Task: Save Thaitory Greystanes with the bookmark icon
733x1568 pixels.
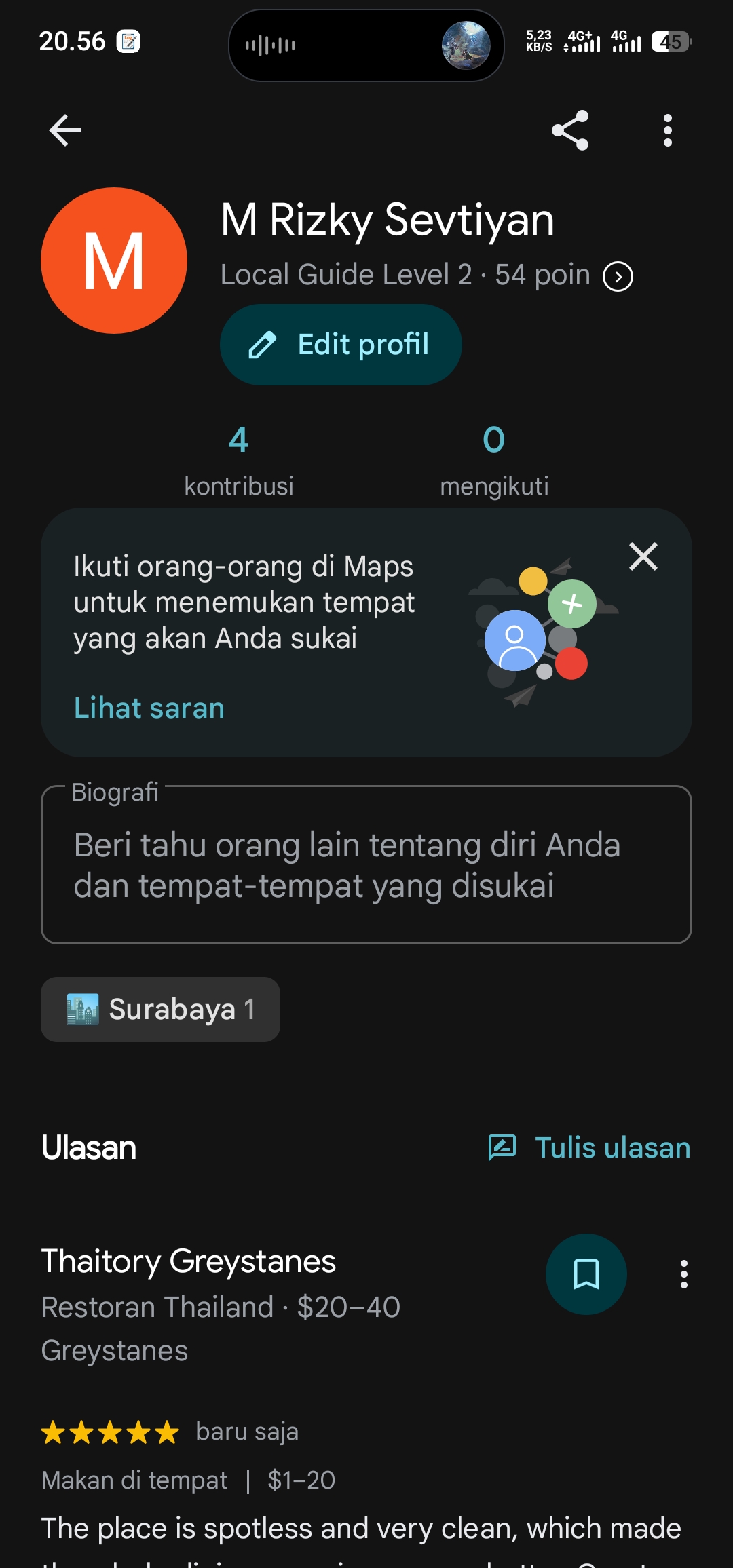Action: [586, 1274]
